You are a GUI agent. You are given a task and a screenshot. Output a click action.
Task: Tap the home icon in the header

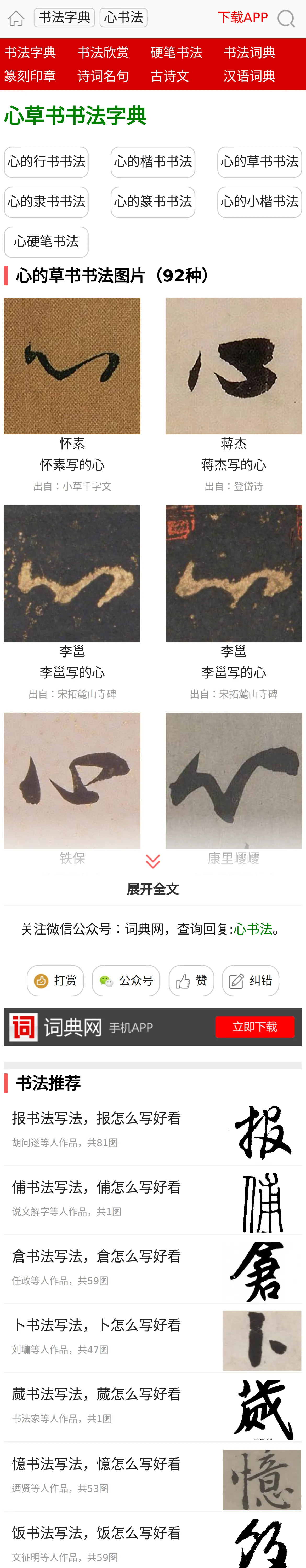point(16,18)
